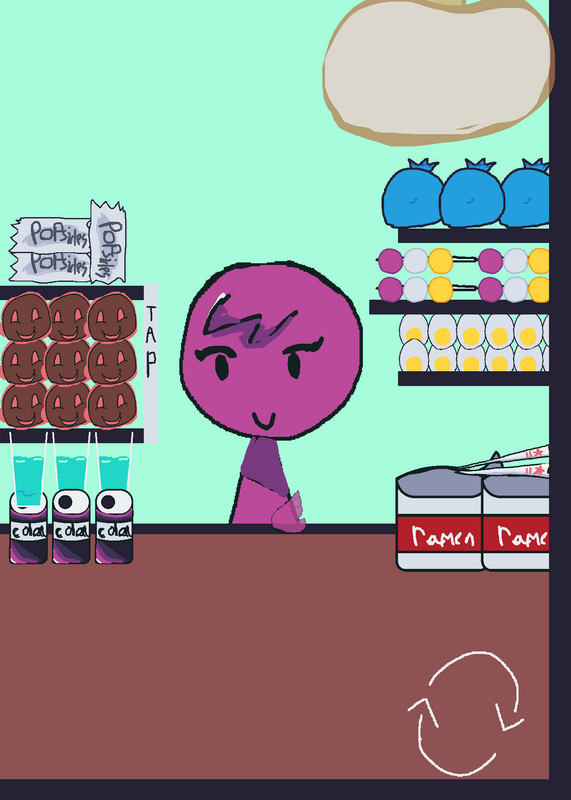571x800 pixels.
Task: Pick the Popsicles packs on the shelf
Action: pyautogui.click(x=67, y=243)
